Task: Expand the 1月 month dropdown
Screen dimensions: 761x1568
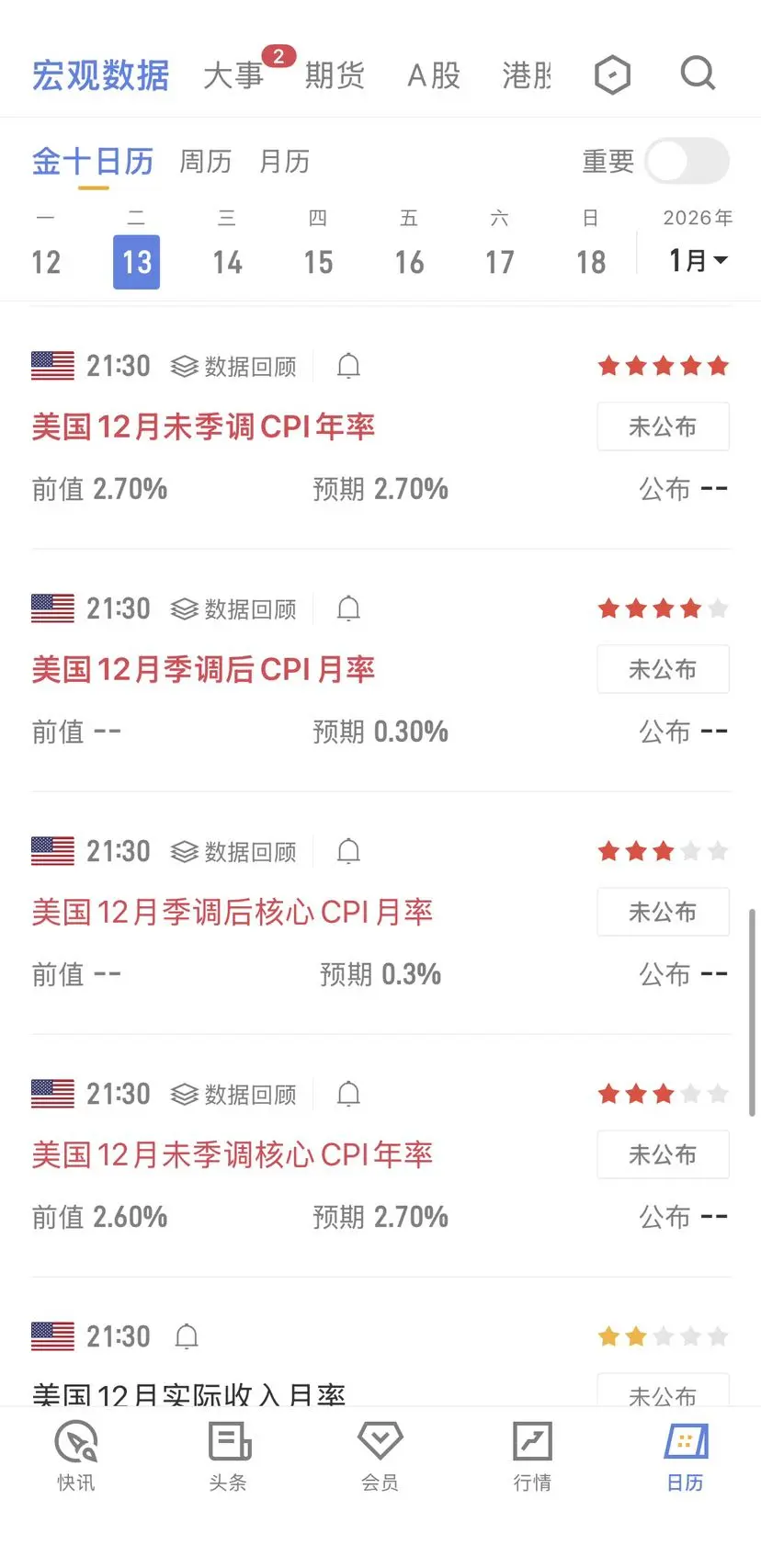Action: point(698,261)
